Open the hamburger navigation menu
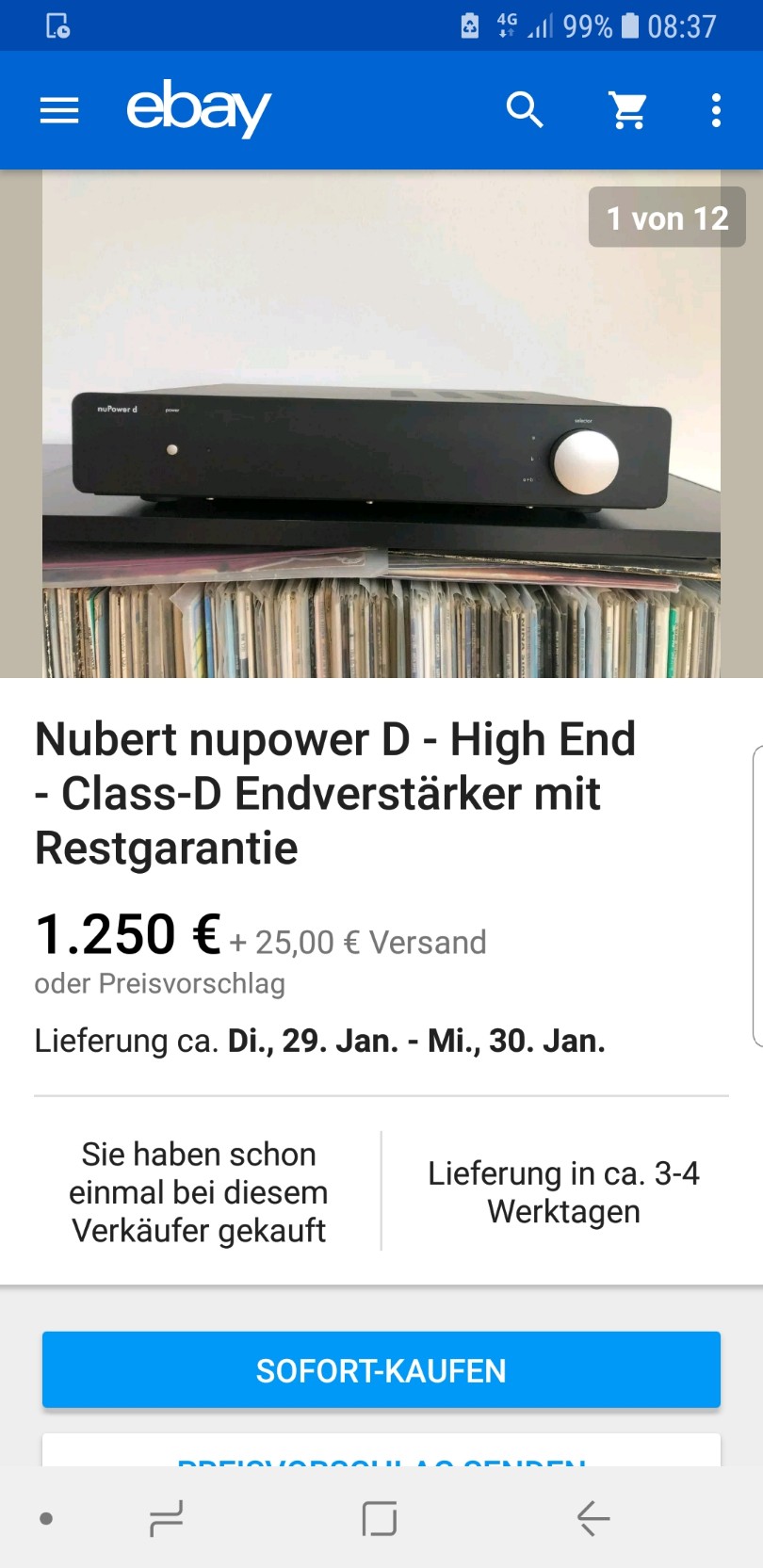Viewport: 763px width, 1568px height. tap(58, 110)
